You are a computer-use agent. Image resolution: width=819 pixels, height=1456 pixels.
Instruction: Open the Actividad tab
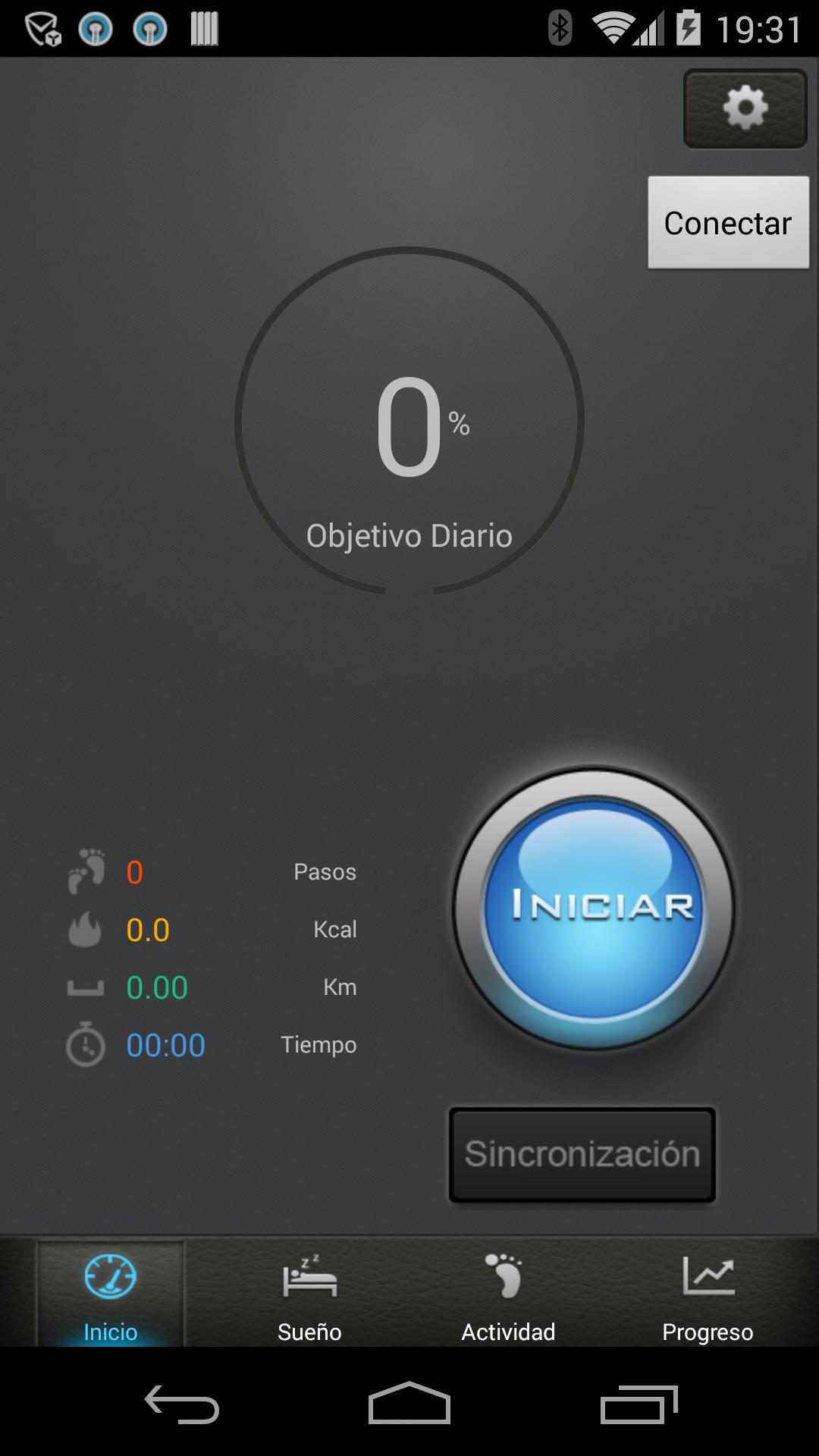tap(508, 1297)
